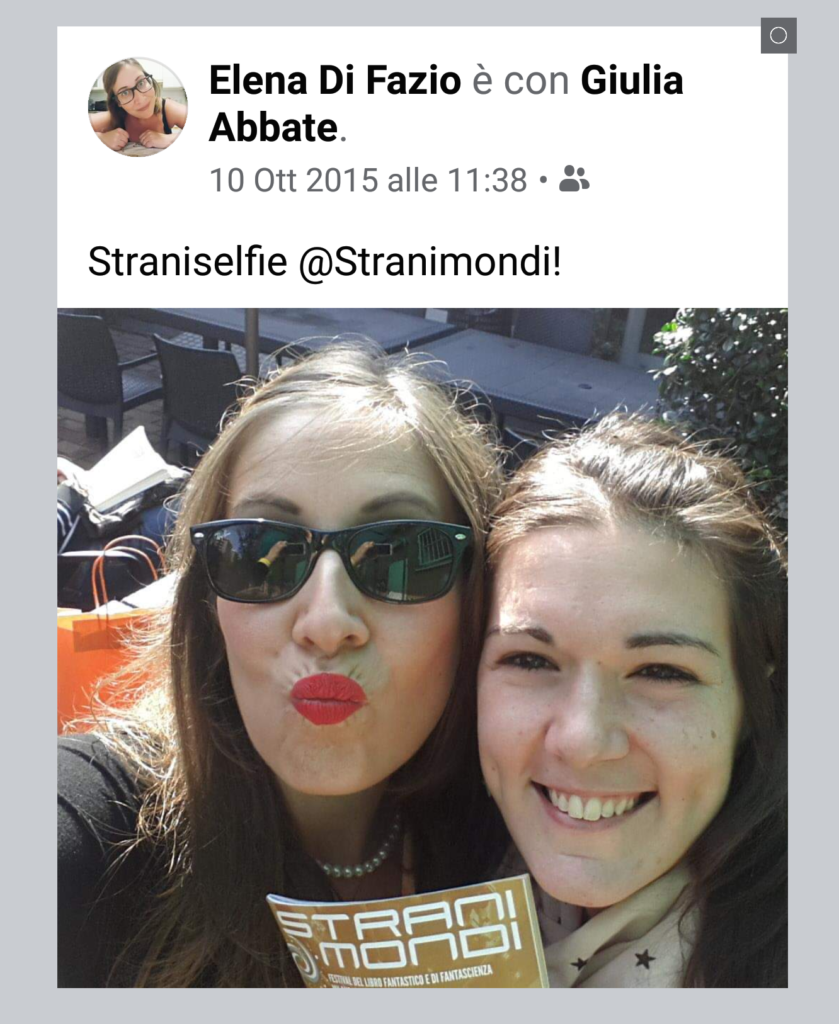Screen dimensions: 839x1024
Task: Open Elena Di Fazio's profile name link
Action: pyautogui.click(x=335, y=81)
